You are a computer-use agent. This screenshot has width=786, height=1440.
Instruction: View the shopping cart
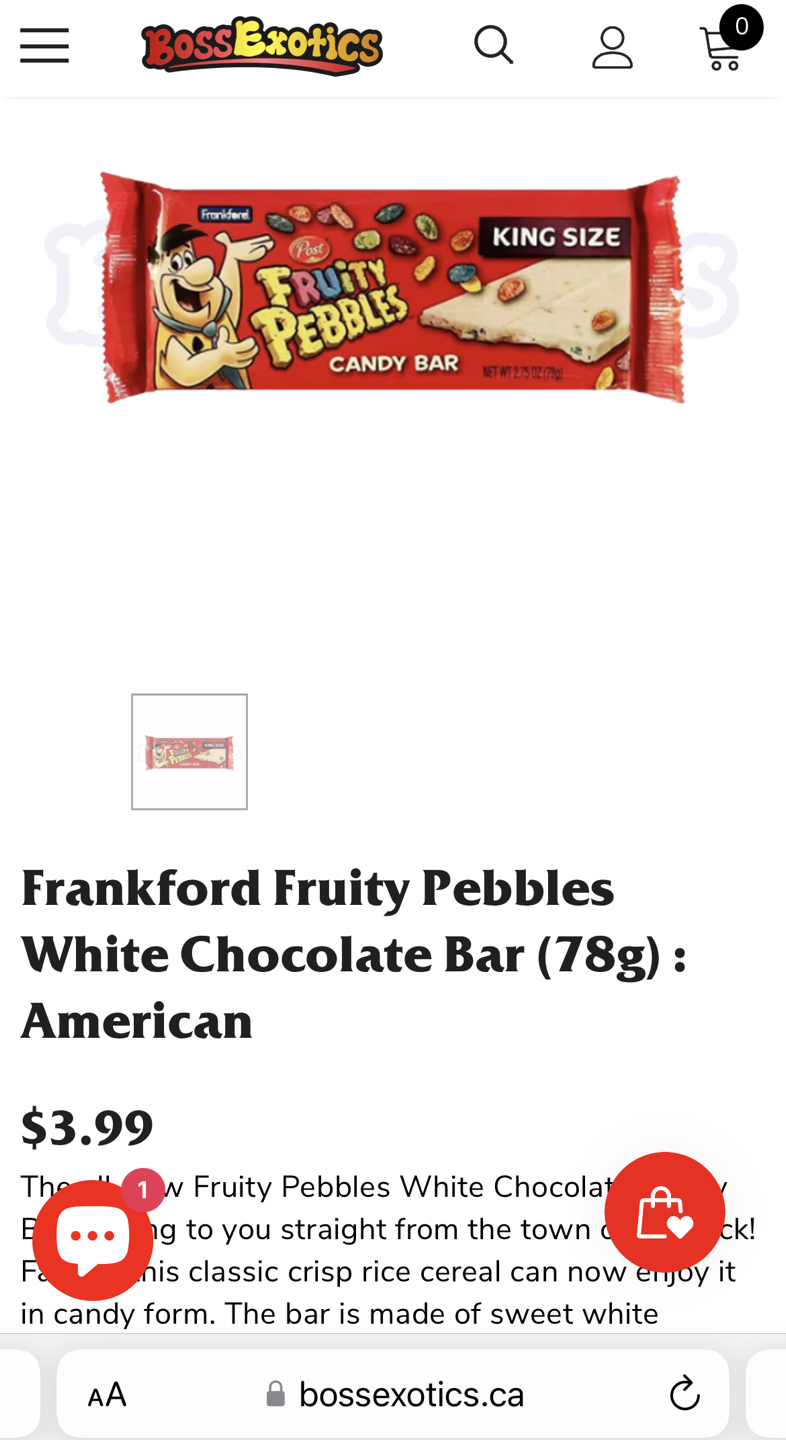point(724,46)
